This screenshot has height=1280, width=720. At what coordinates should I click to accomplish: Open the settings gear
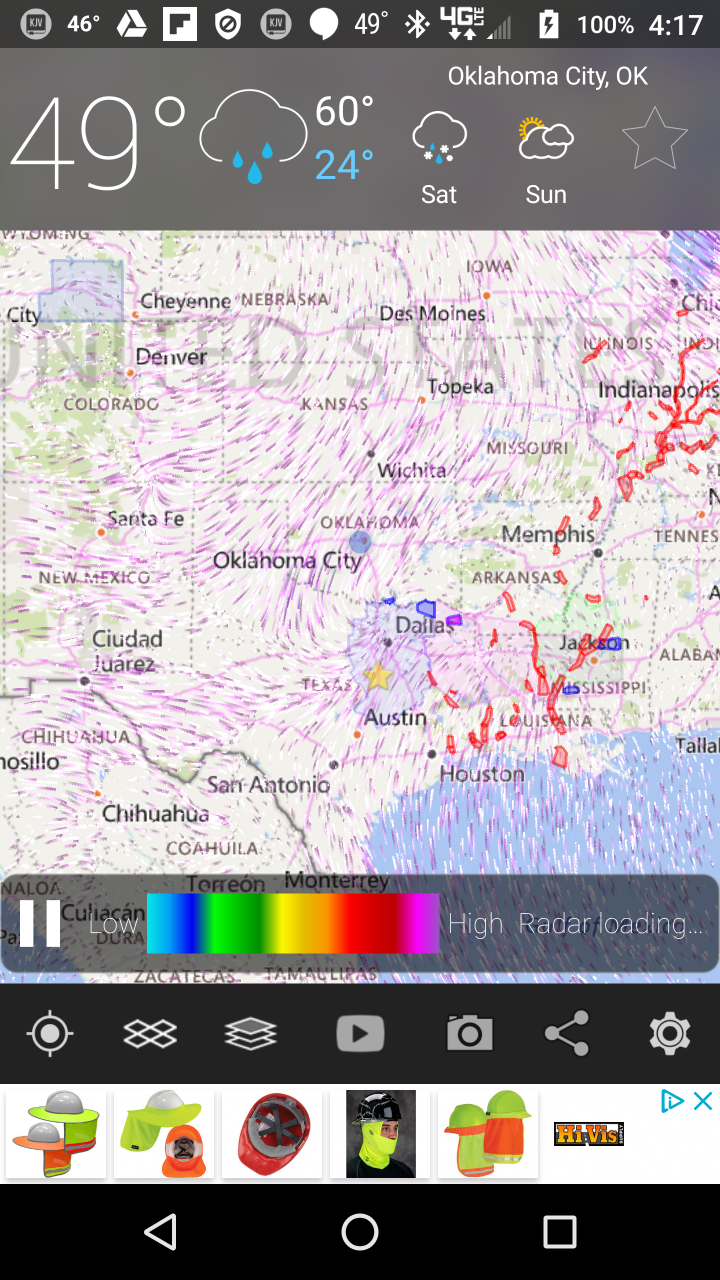point(669,1034)
